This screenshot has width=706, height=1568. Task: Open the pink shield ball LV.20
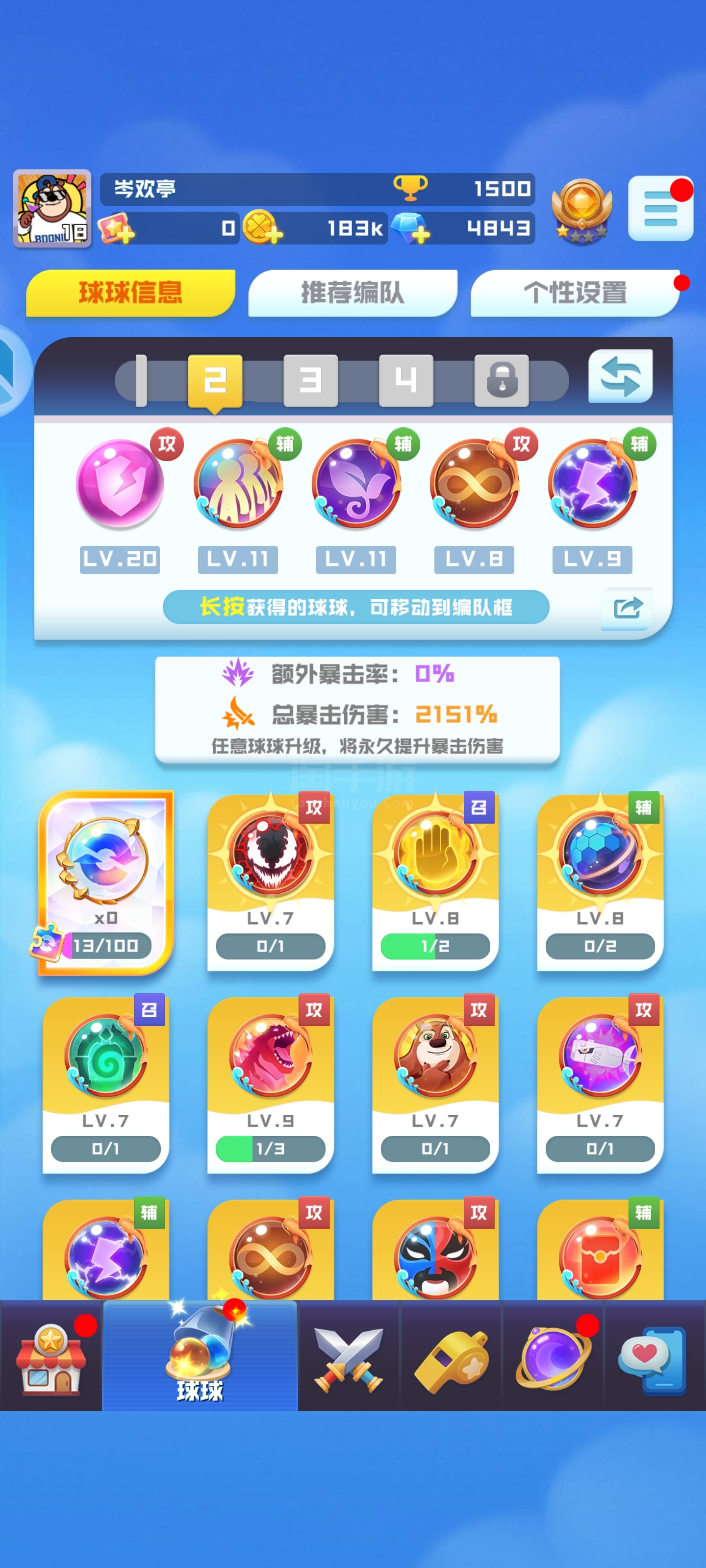click(120, 484)
